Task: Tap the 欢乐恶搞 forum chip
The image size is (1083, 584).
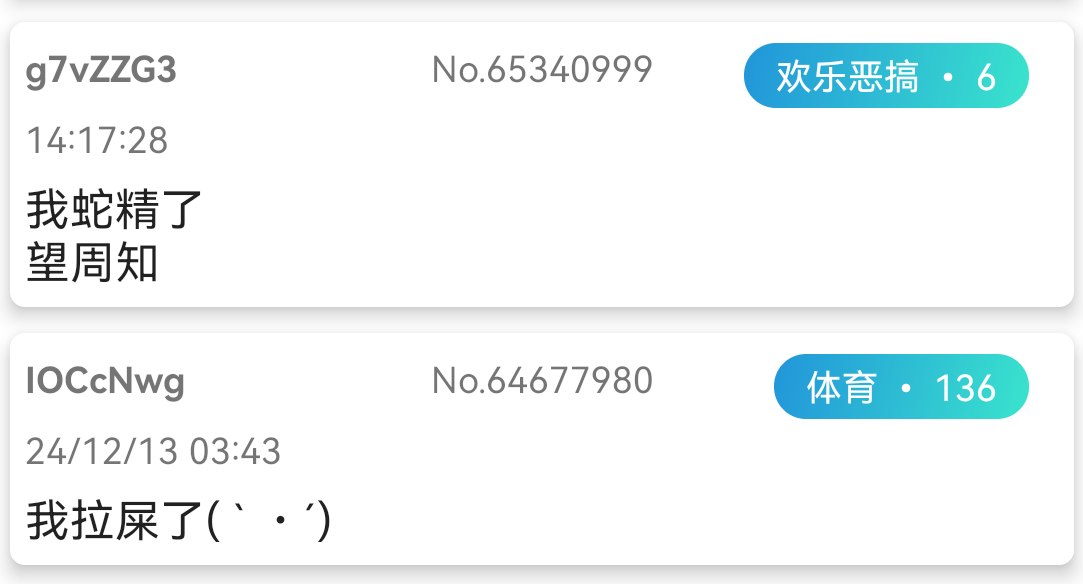Action: (885, 76)
